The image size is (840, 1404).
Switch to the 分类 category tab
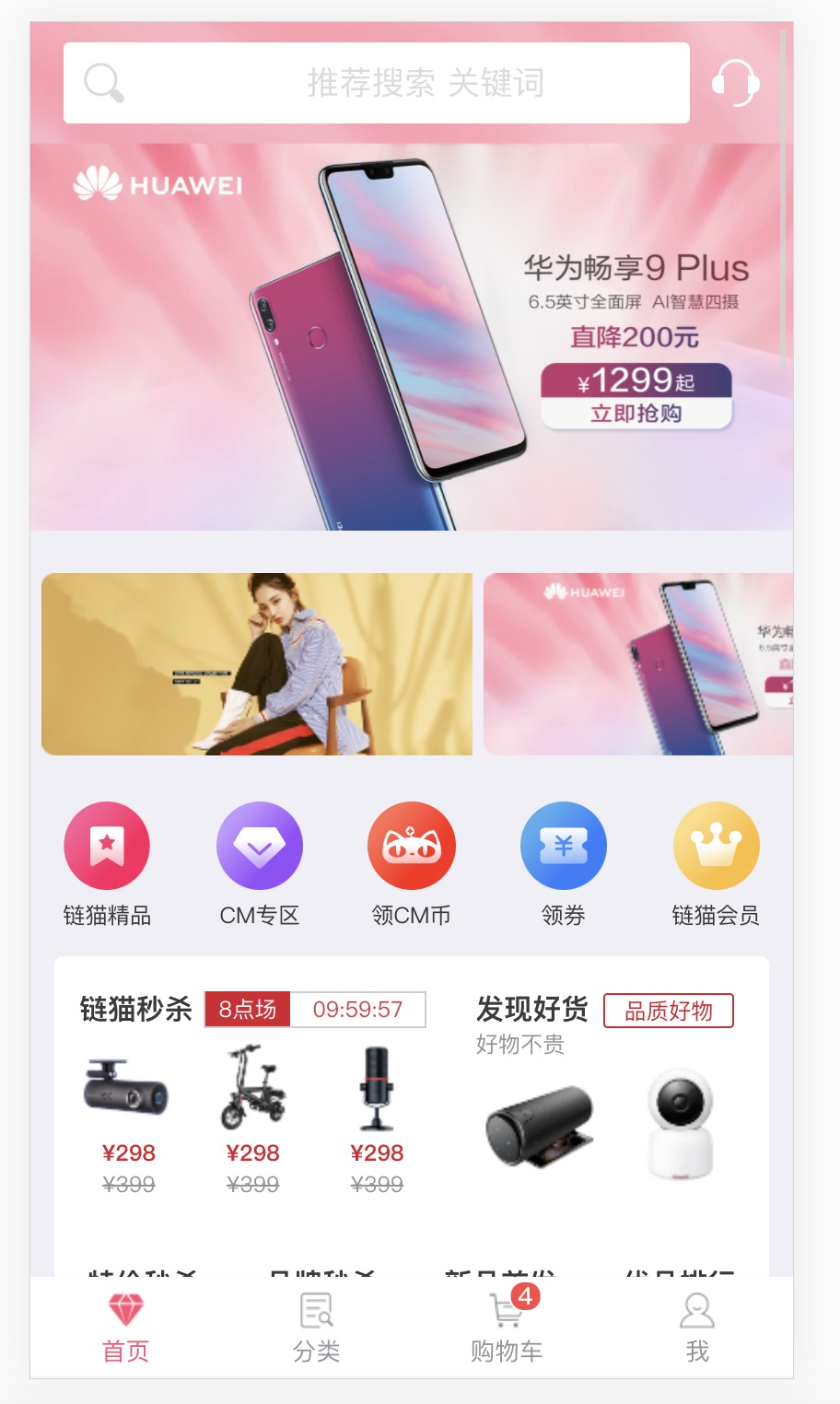point(315,1327)
